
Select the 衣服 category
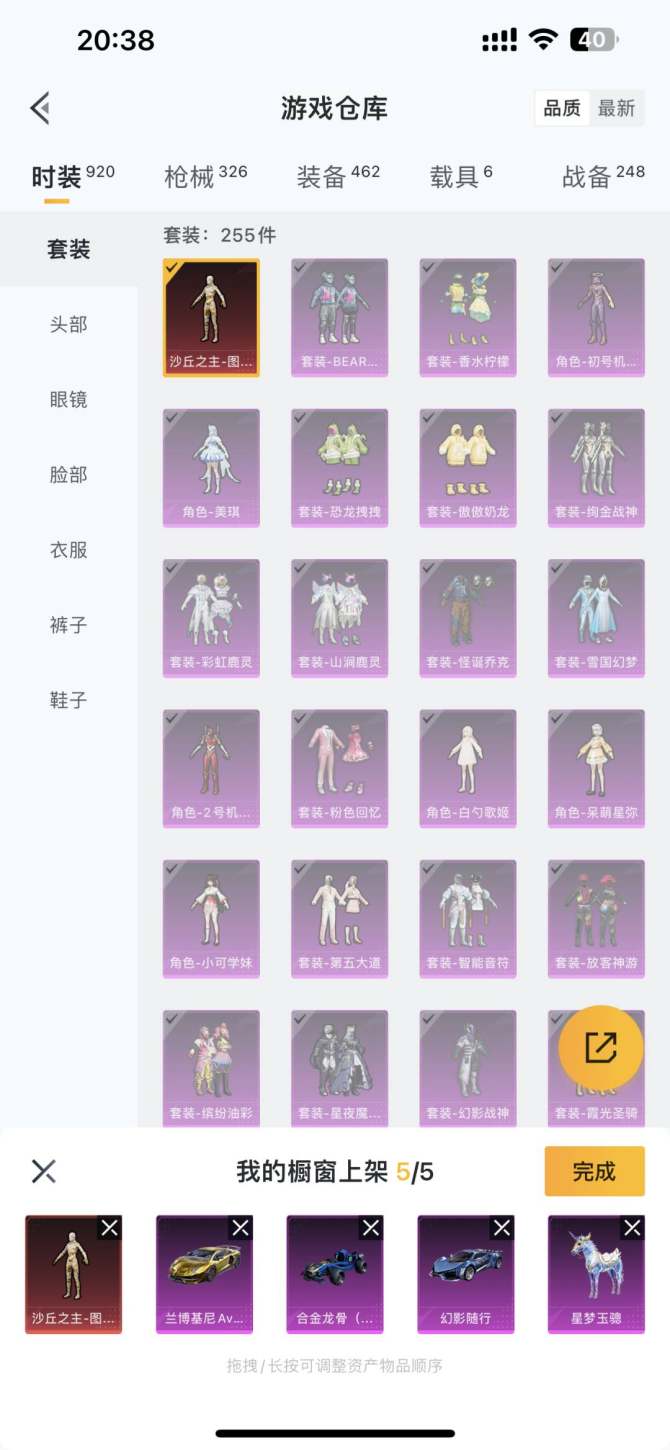[x=68, y=549]
